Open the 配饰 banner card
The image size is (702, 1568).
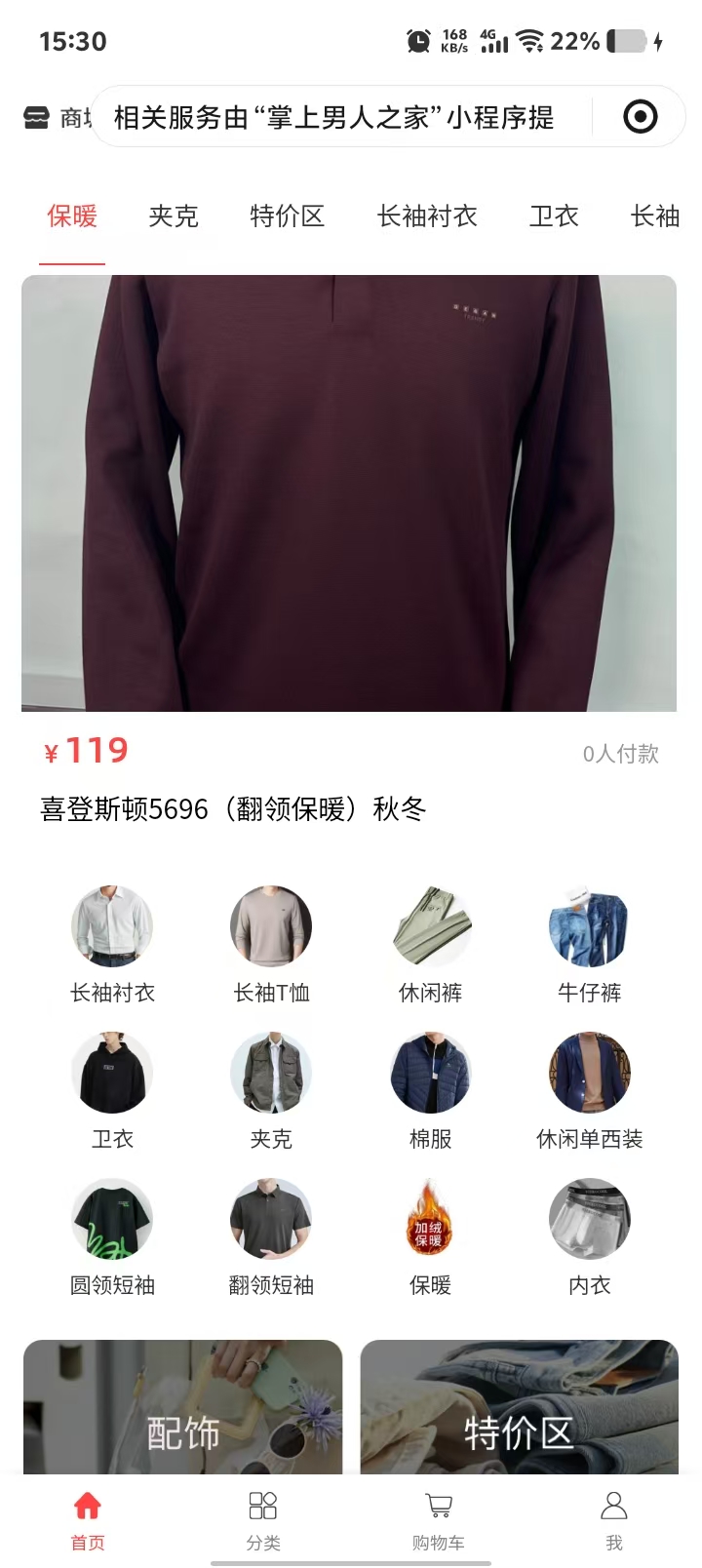coord(183,1409)
